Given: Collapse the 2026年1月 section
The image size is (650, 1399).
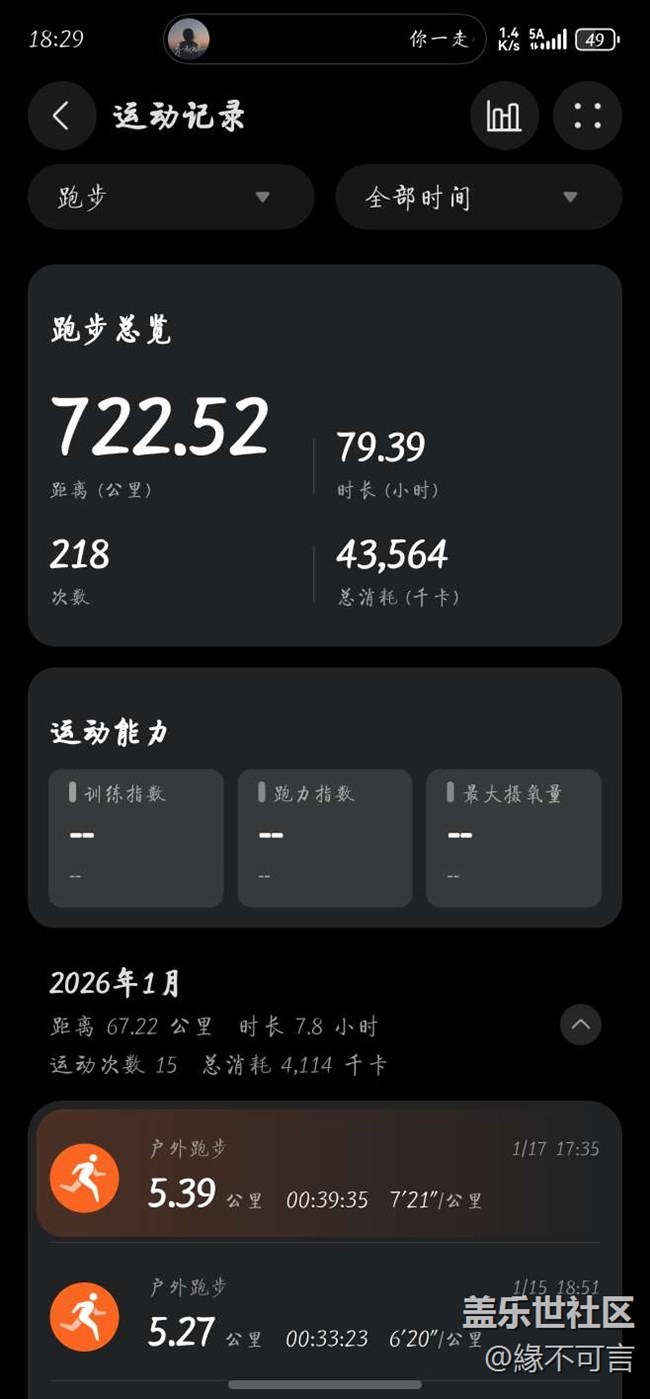Looking at the screenshot, I should point(581,1024).
